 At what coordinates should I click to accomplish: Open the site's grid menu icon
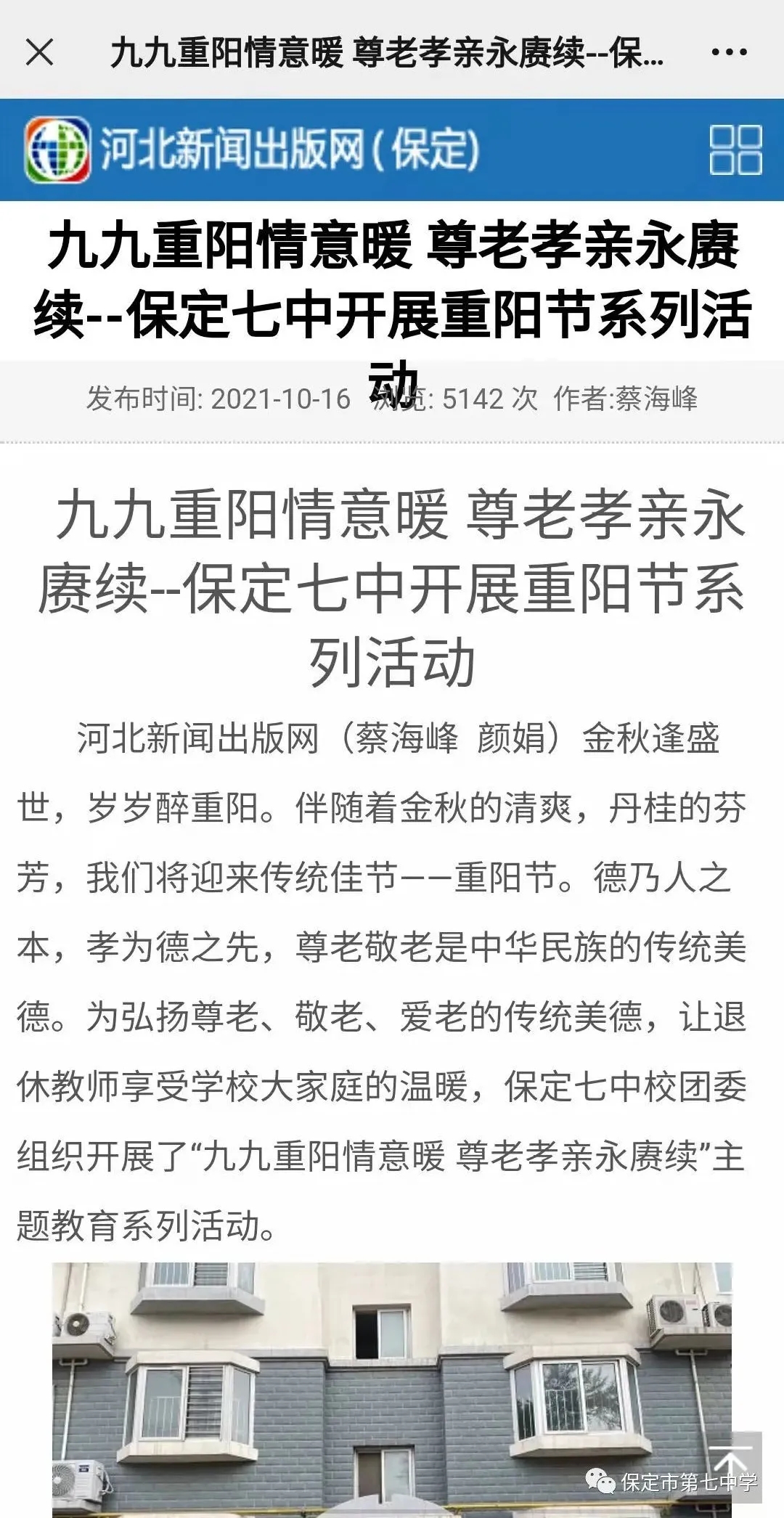(x=735, y=150)
